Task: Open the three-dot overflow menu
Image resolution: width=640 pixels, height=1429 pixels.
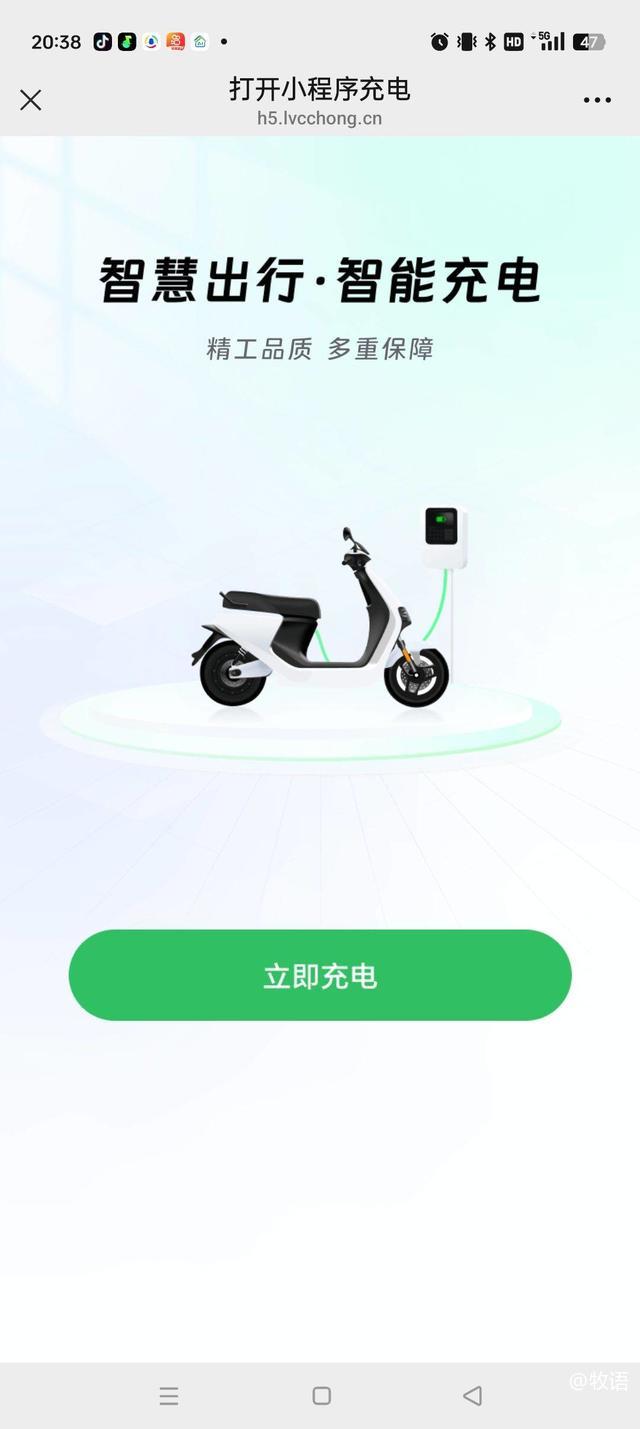Action: [597, 100]
